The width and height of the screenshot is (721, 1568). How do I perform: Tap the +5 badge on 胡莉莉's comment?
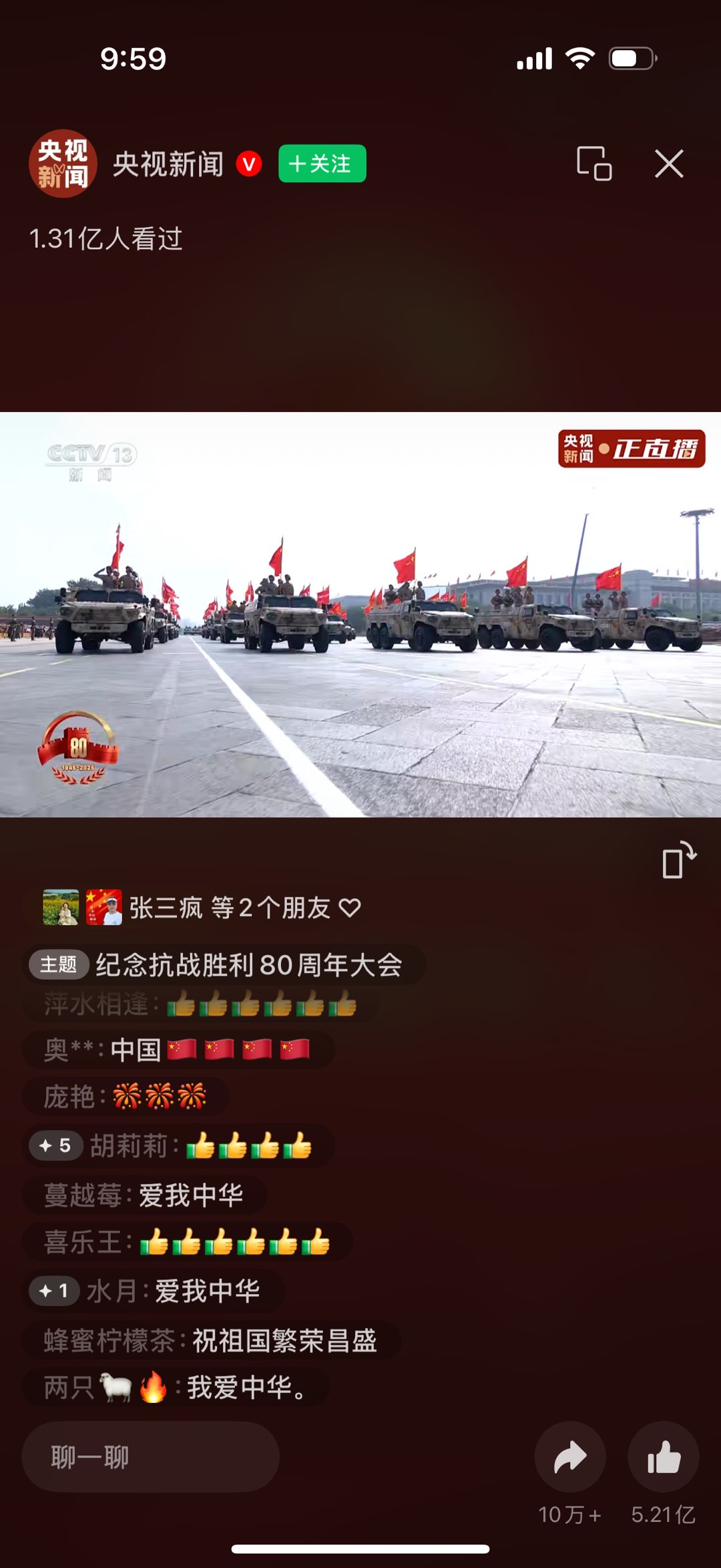coord(55,1145)
